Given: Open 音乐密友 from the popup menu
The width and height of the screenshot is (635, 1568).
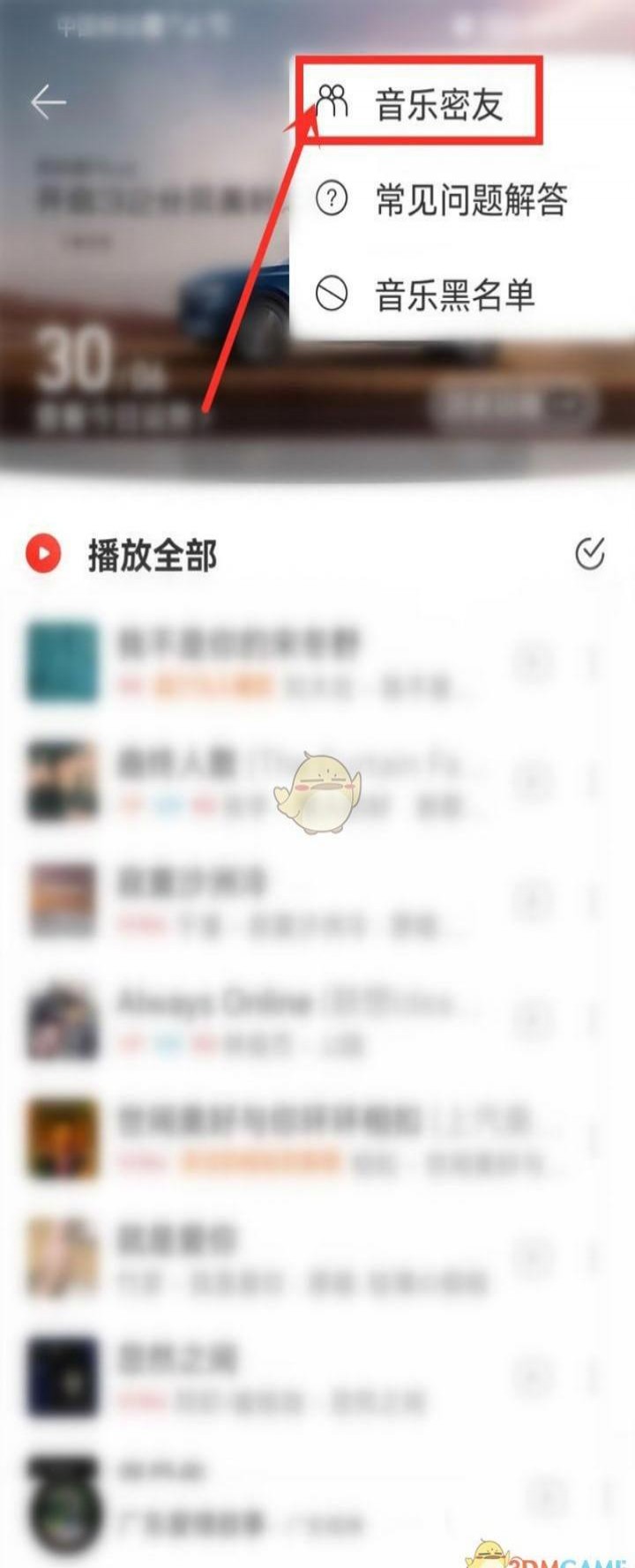Looking at the screenshot, I should click(x=437, y=104).
